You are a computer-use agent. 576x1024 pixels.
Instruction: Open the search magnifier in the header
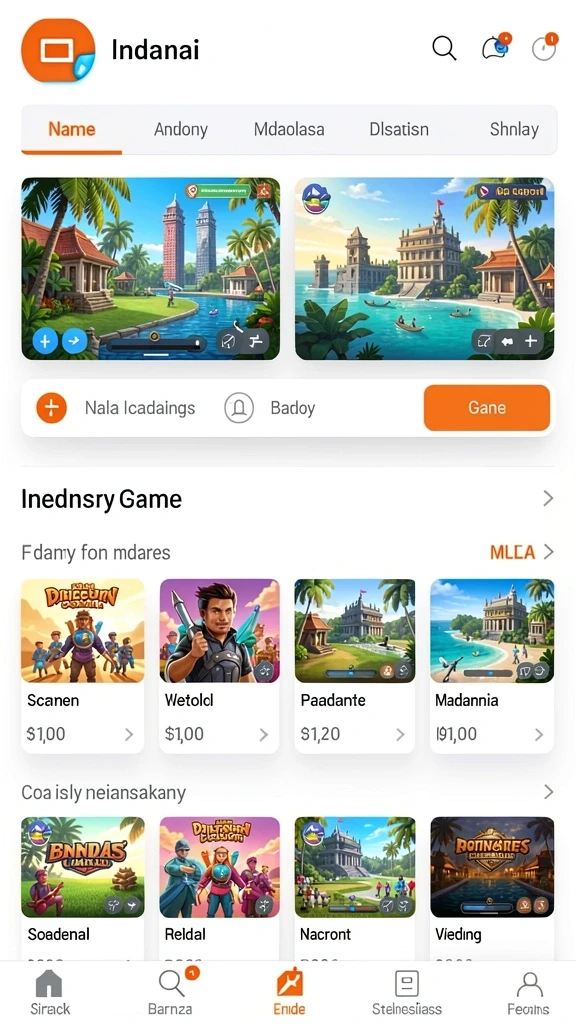click(444, 48)
